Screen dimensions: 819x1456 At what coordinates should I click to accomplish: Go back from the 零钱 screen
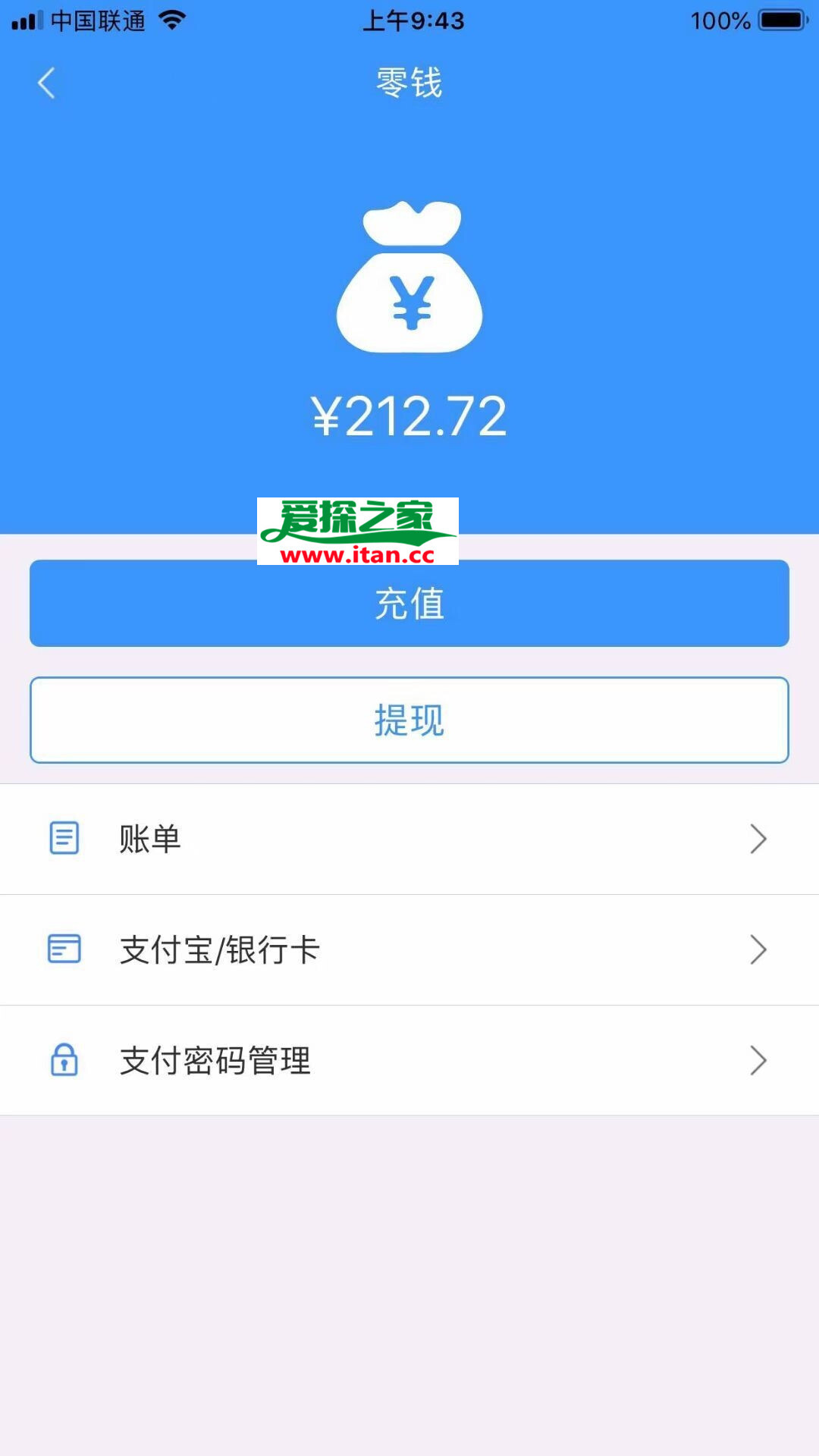point(47,83)
